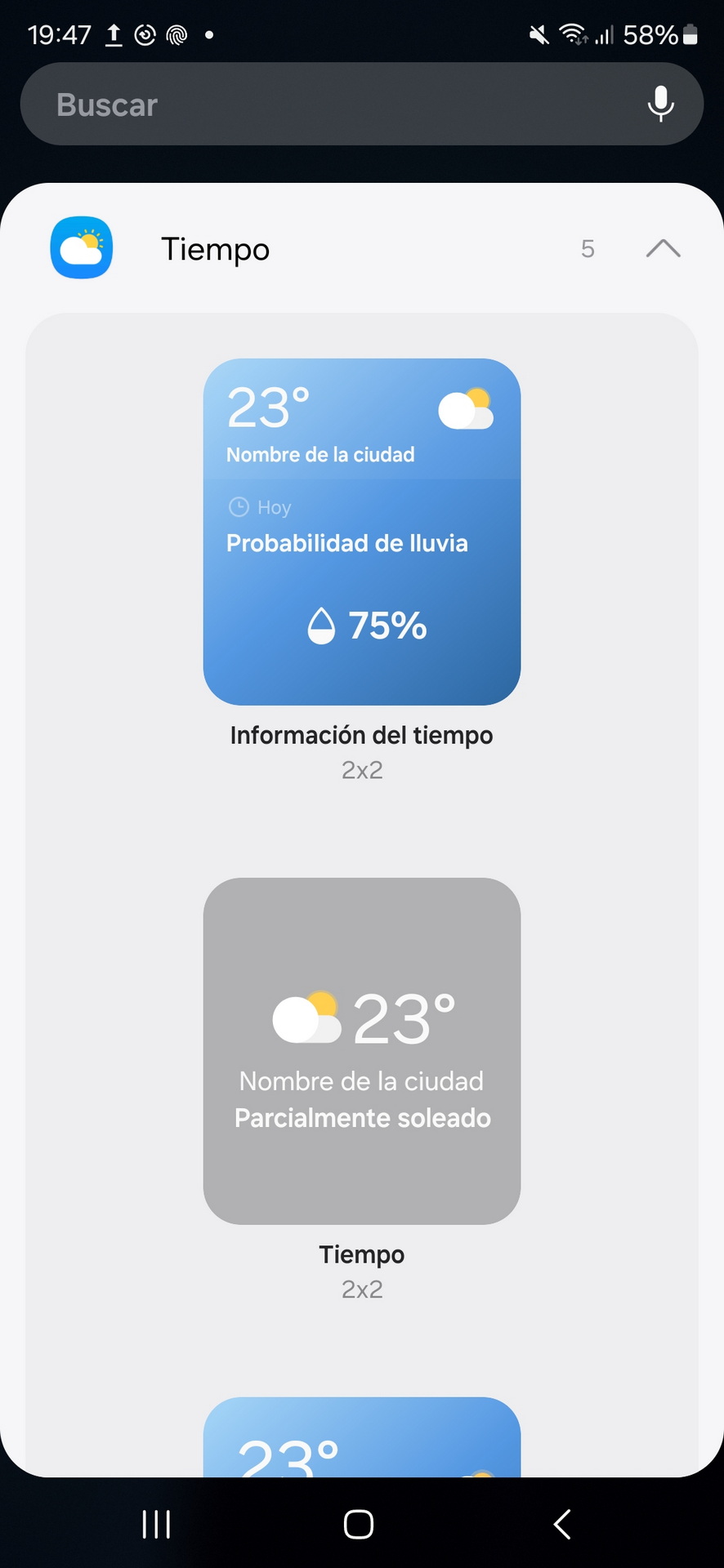Go back using the navigation bar
This screenshot has height=1568, width=724.
[562, 1524]
